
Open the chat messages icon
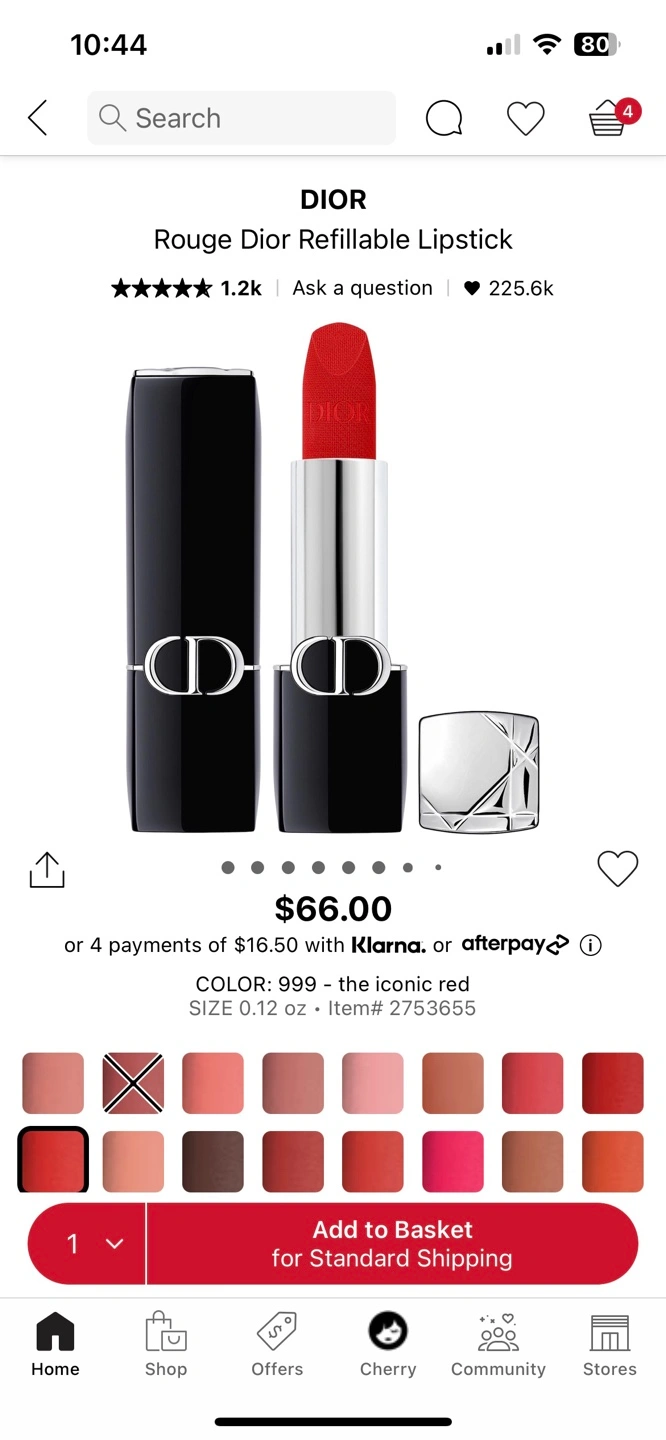coord(444,119)
